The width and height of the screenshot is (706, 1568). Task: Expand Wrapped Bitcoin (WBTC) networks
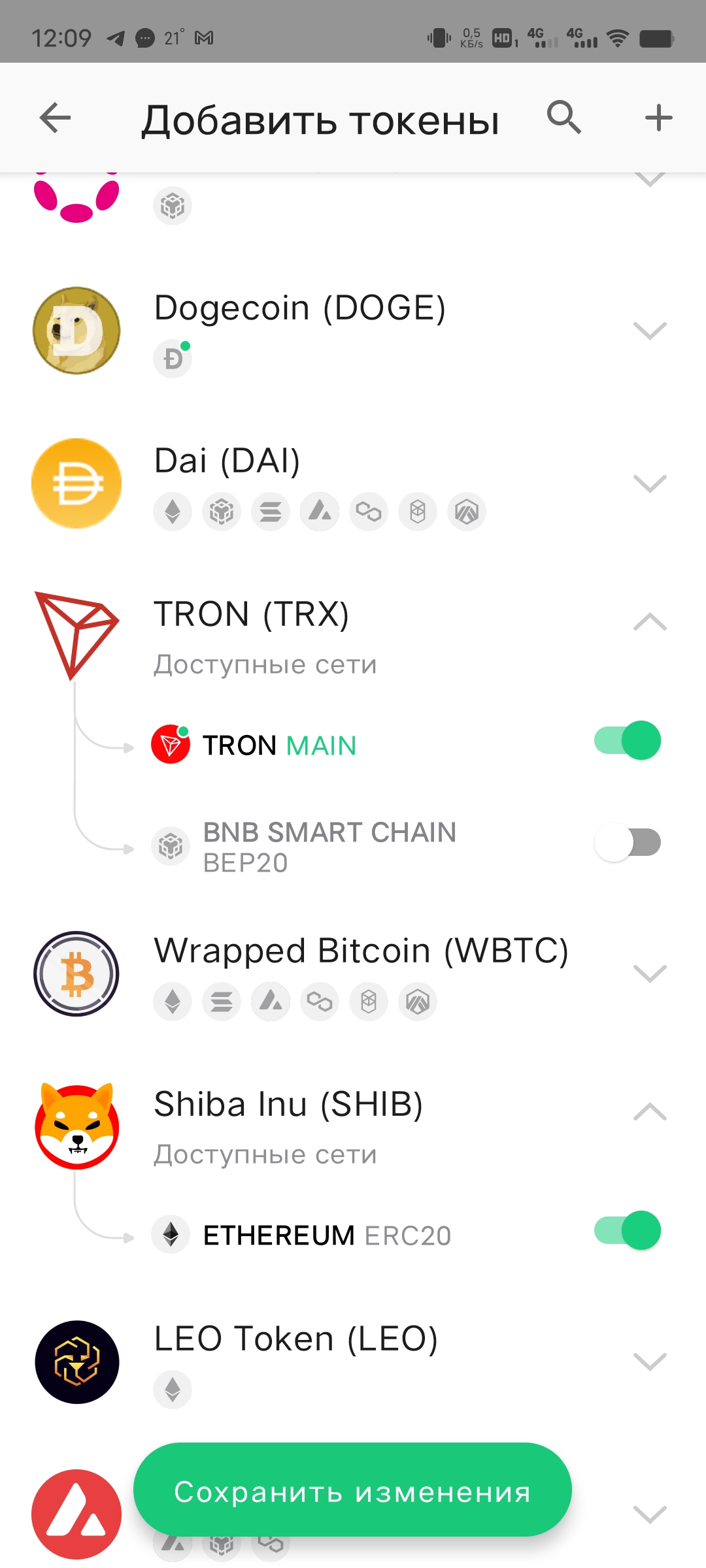650,973
